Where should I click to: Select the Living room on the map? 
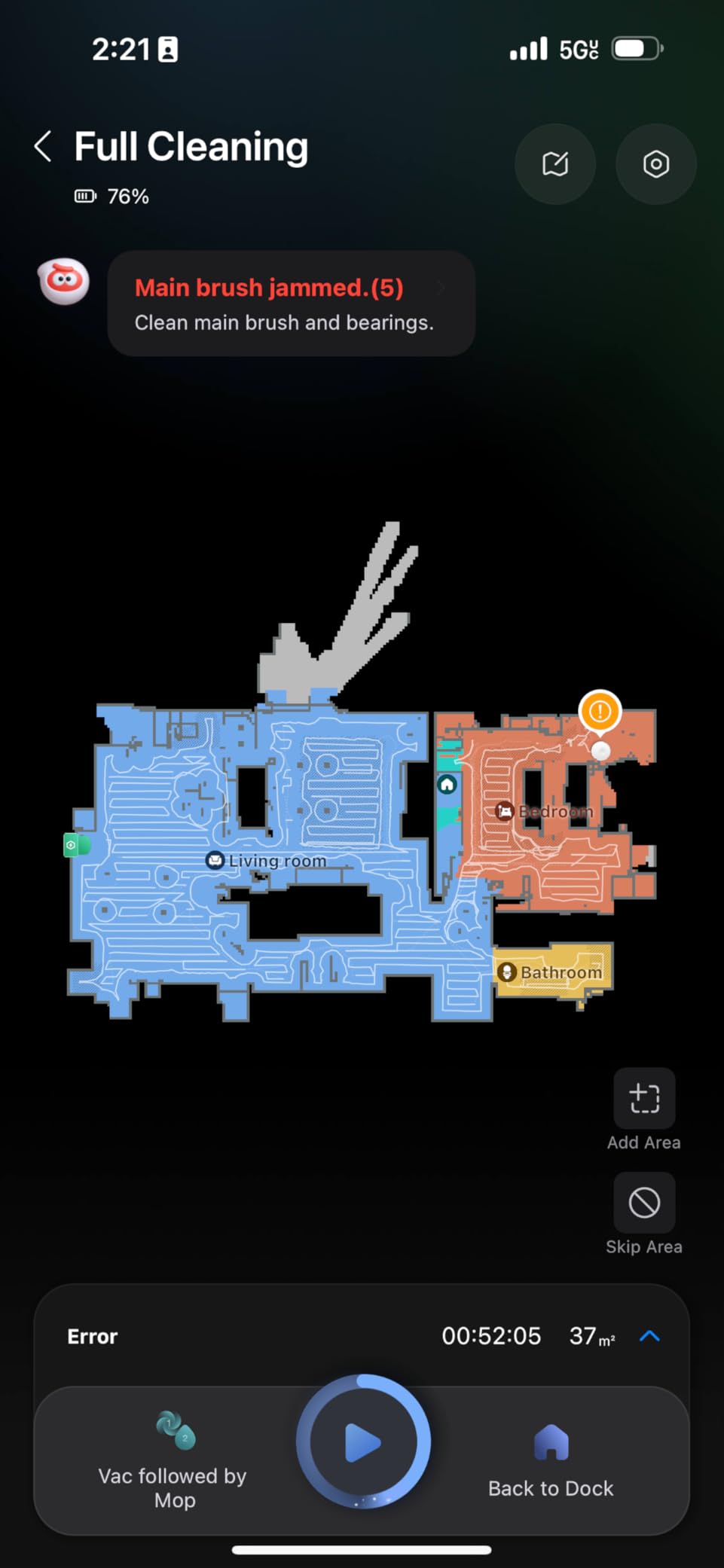(x=267, y=860)
